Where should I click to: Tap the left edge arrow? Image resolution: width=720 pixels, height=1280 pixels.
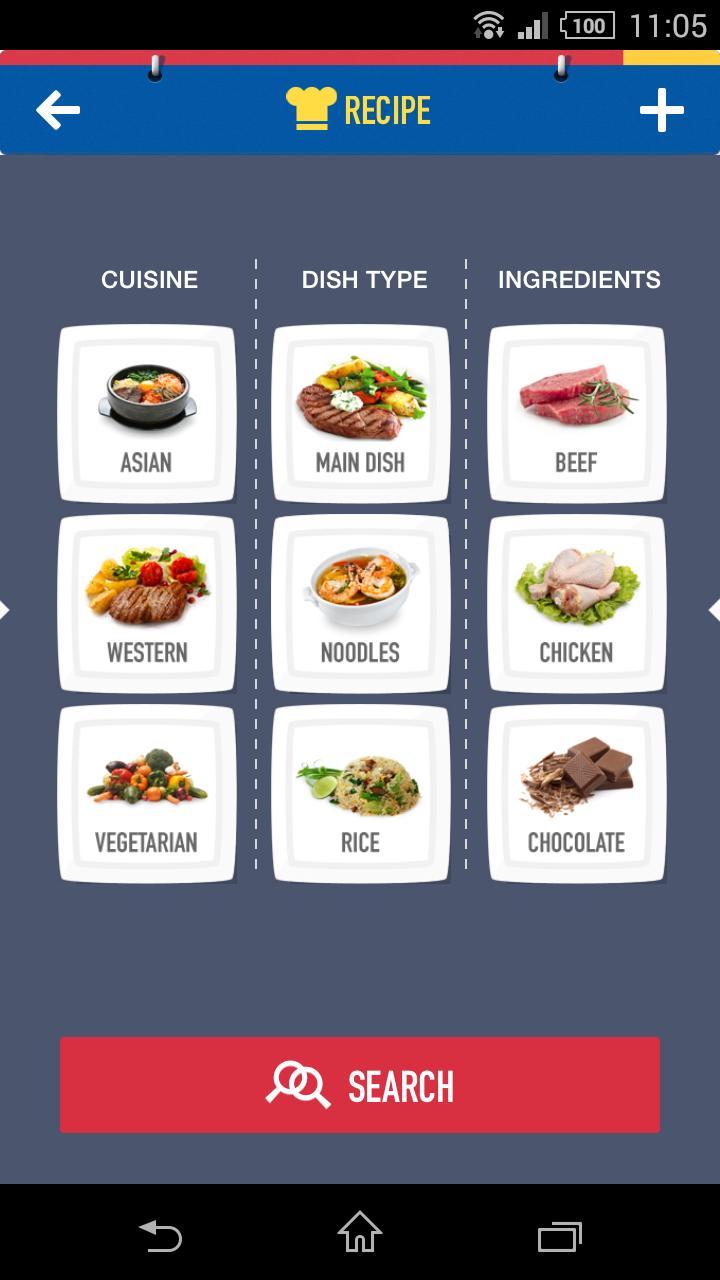click(x=6, y=609)
